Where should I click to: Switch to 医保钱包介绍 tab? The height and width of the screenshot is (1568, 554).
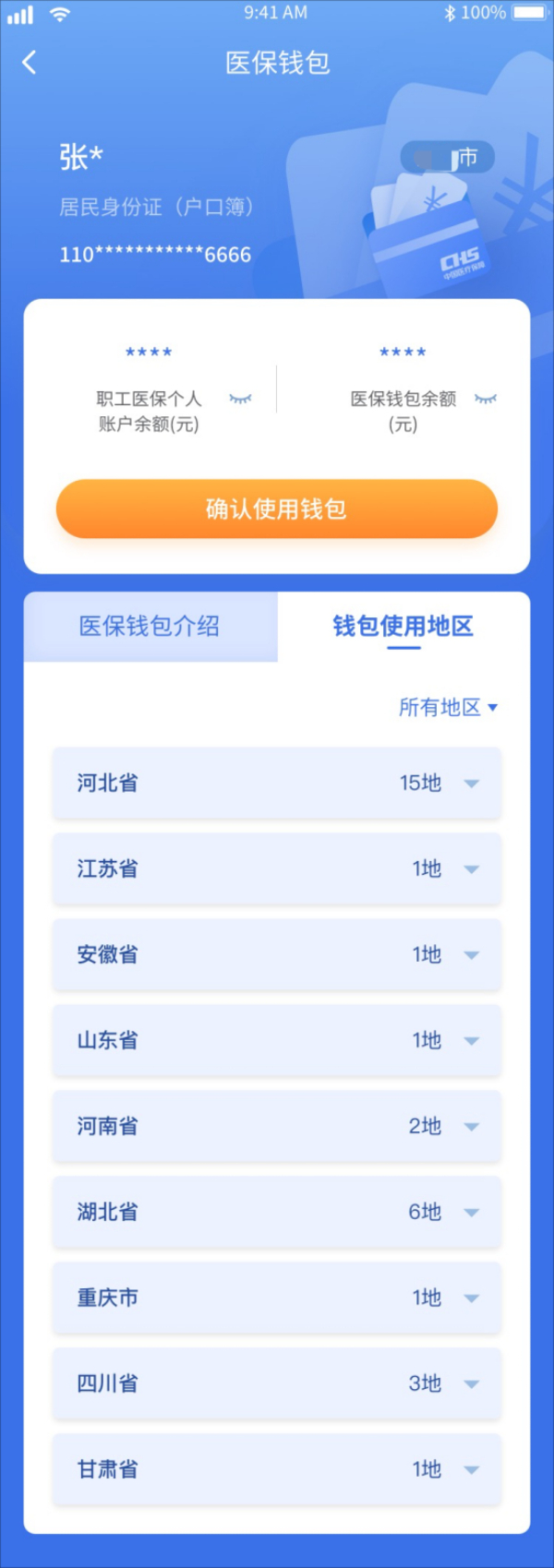tap(150, 627)
